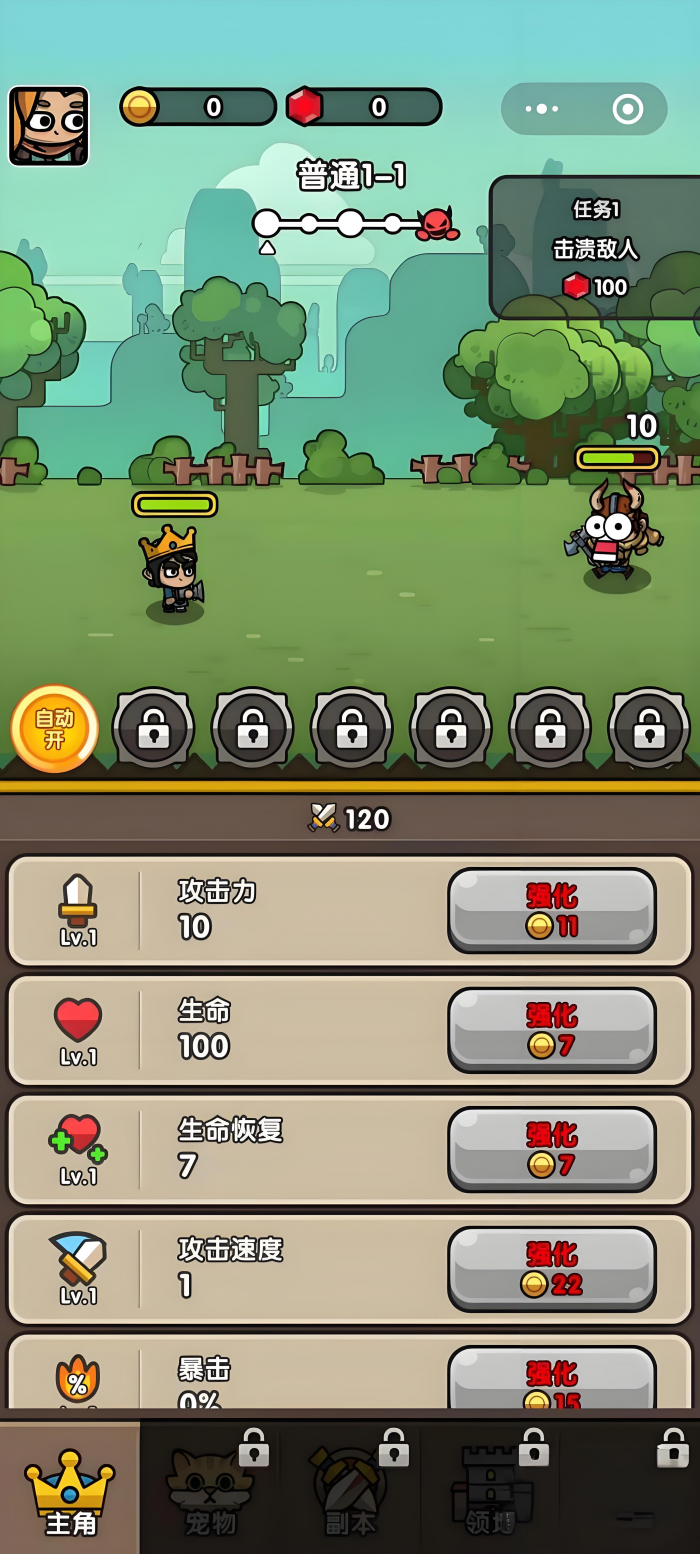Upgrade 生命 for 7 coins
700x1554 pixels.
coord(551,1030)
